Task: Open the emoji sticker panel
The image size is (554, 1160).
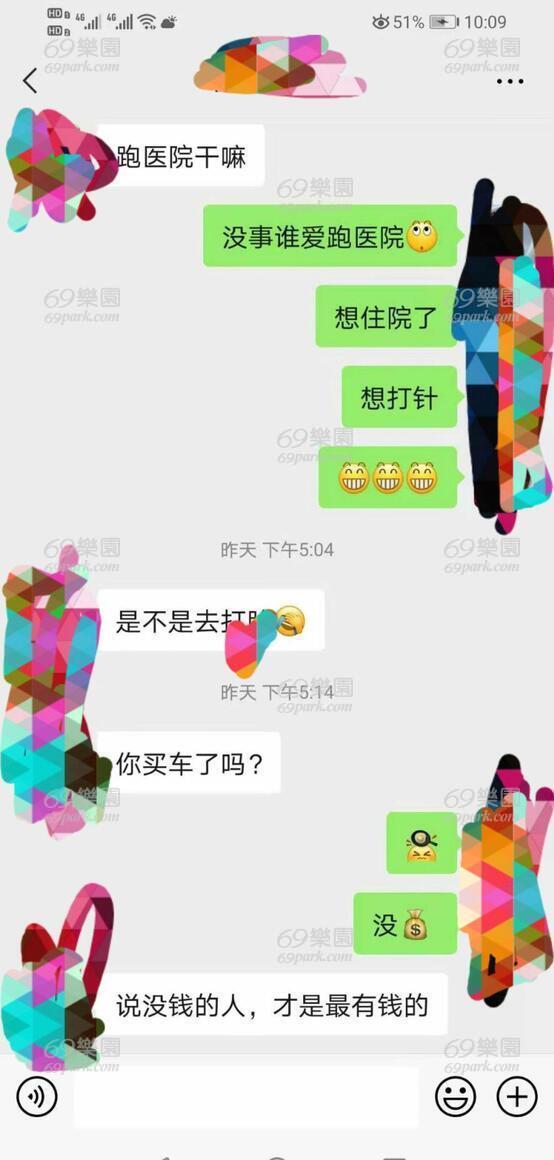Action: 456,1096
